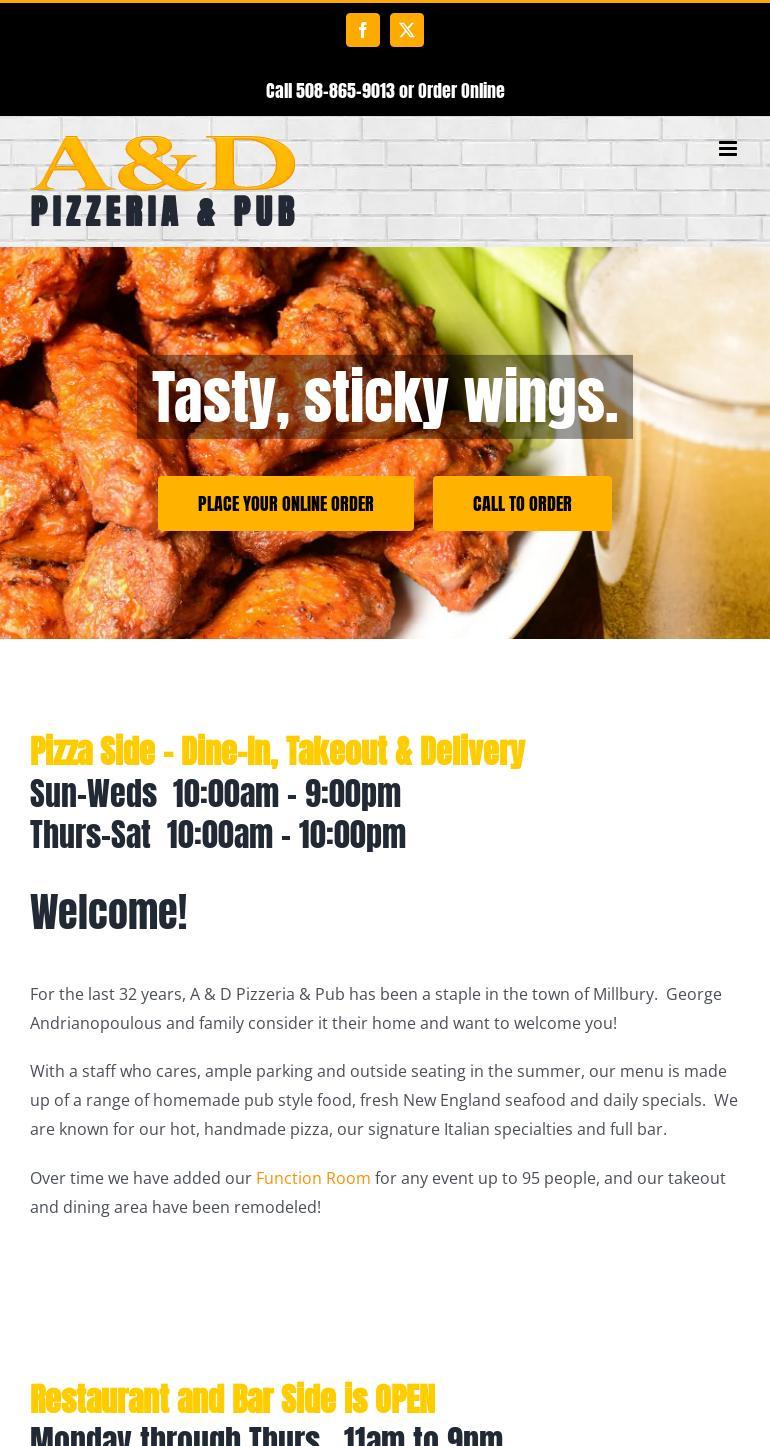
Task: Open the X (Twitter) profile icon
Action: [x=407, y=30]
